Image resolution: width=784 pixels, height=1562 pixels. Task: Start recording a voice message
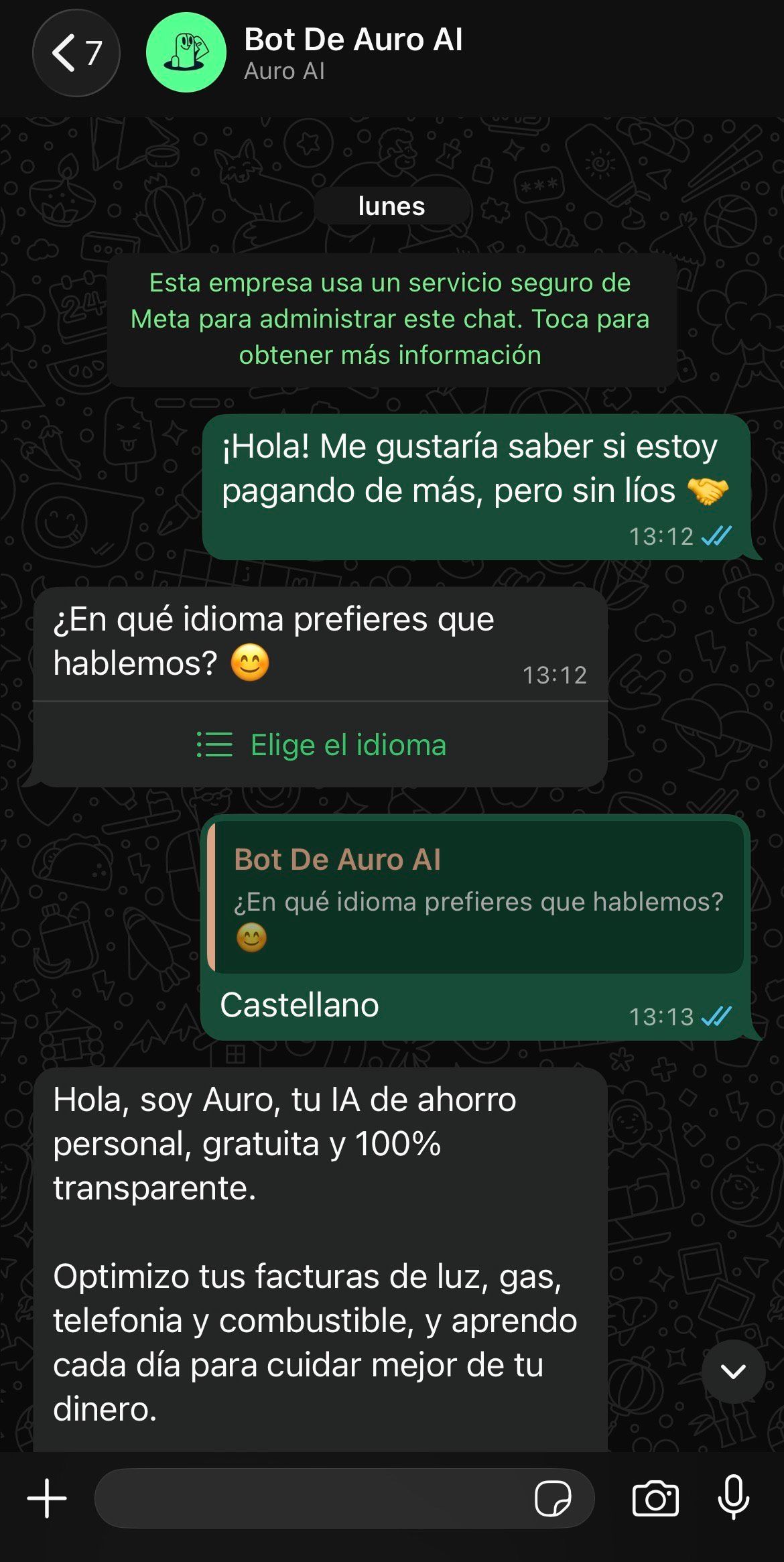tap(733, 1498)
